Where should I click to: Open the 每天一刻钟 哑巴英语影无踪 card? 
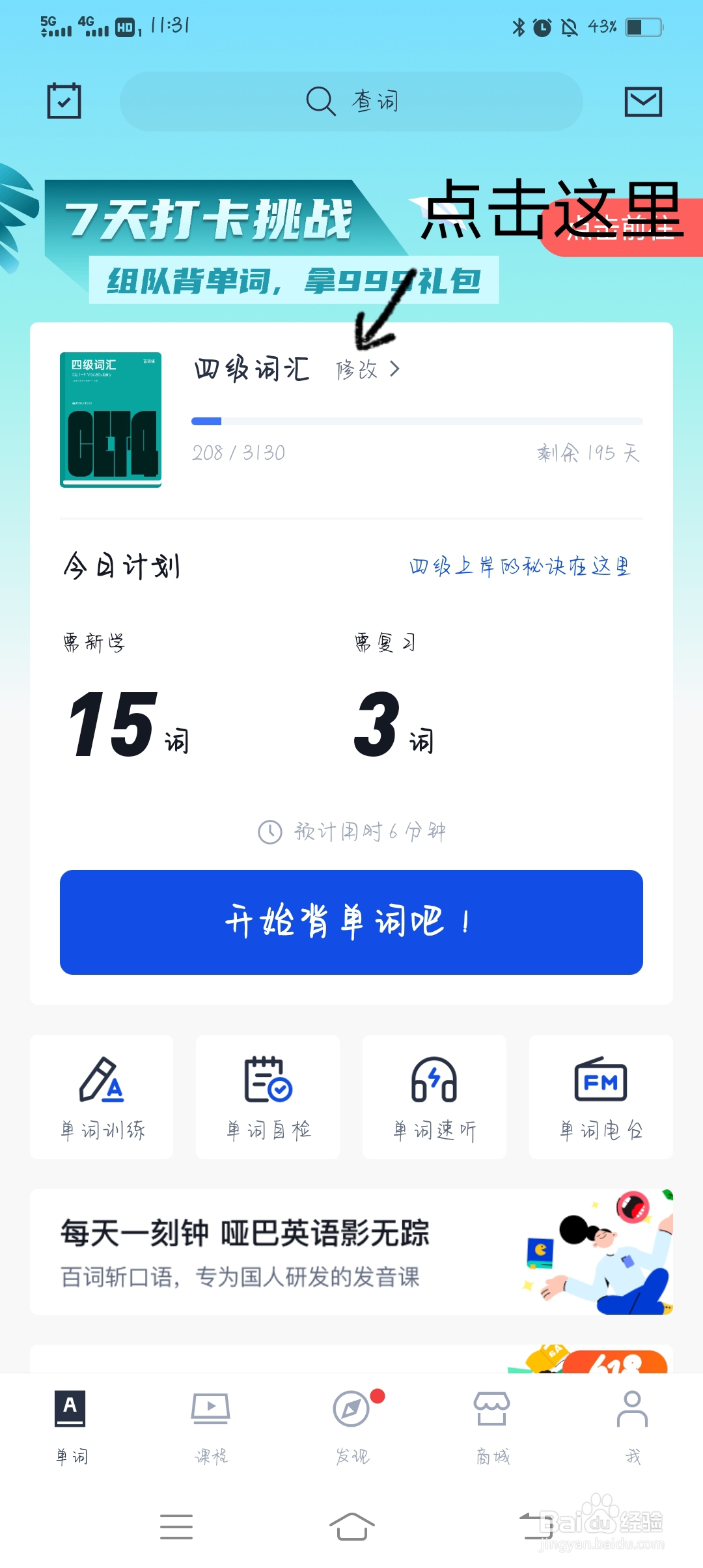click(x=351, y=1252)
